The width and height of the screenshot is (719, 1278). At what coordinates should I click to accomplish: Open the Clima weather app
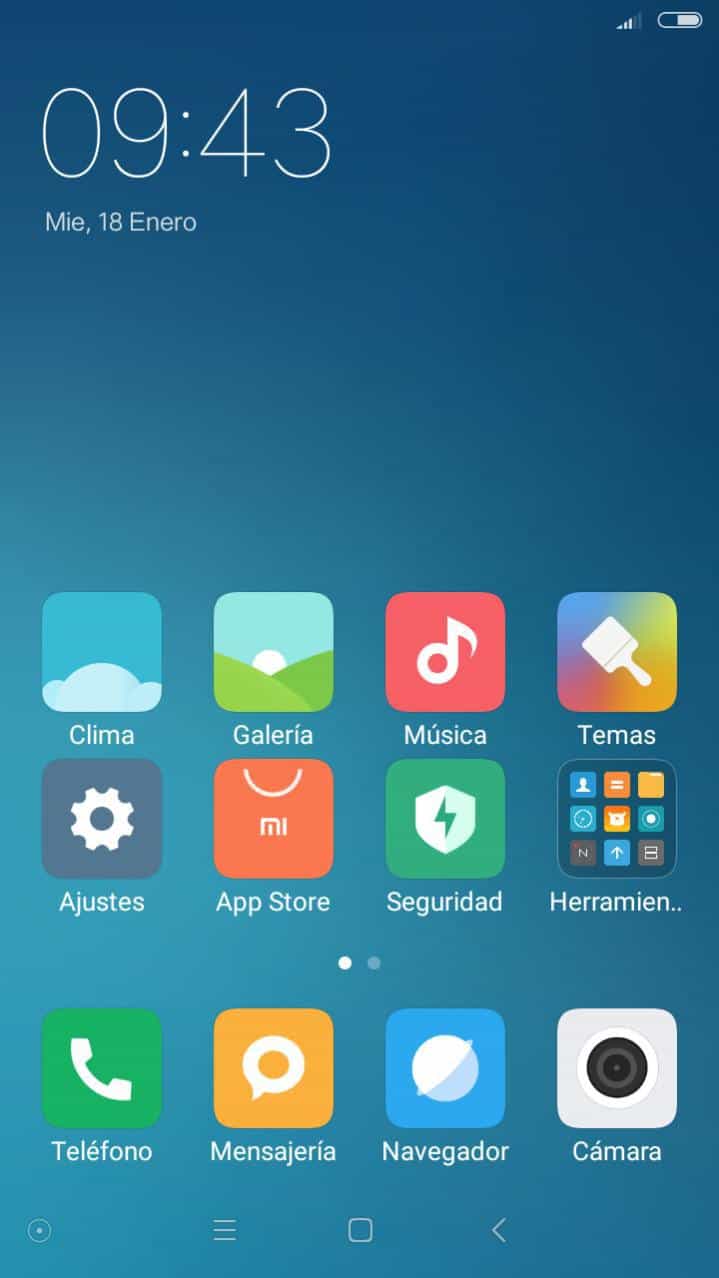coord(101,652)
